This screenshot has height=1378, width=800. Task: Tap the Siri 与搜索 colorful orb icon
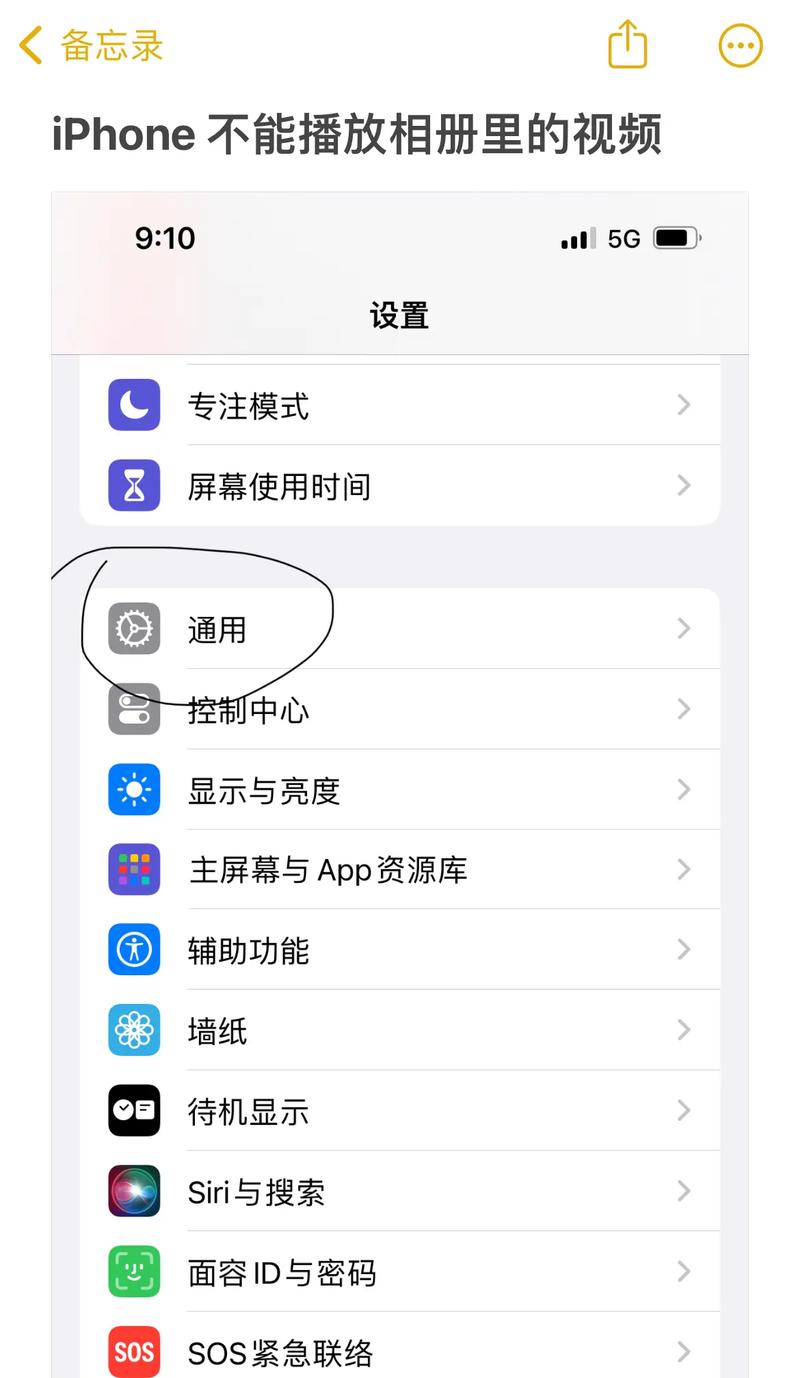click(133, 1191)
